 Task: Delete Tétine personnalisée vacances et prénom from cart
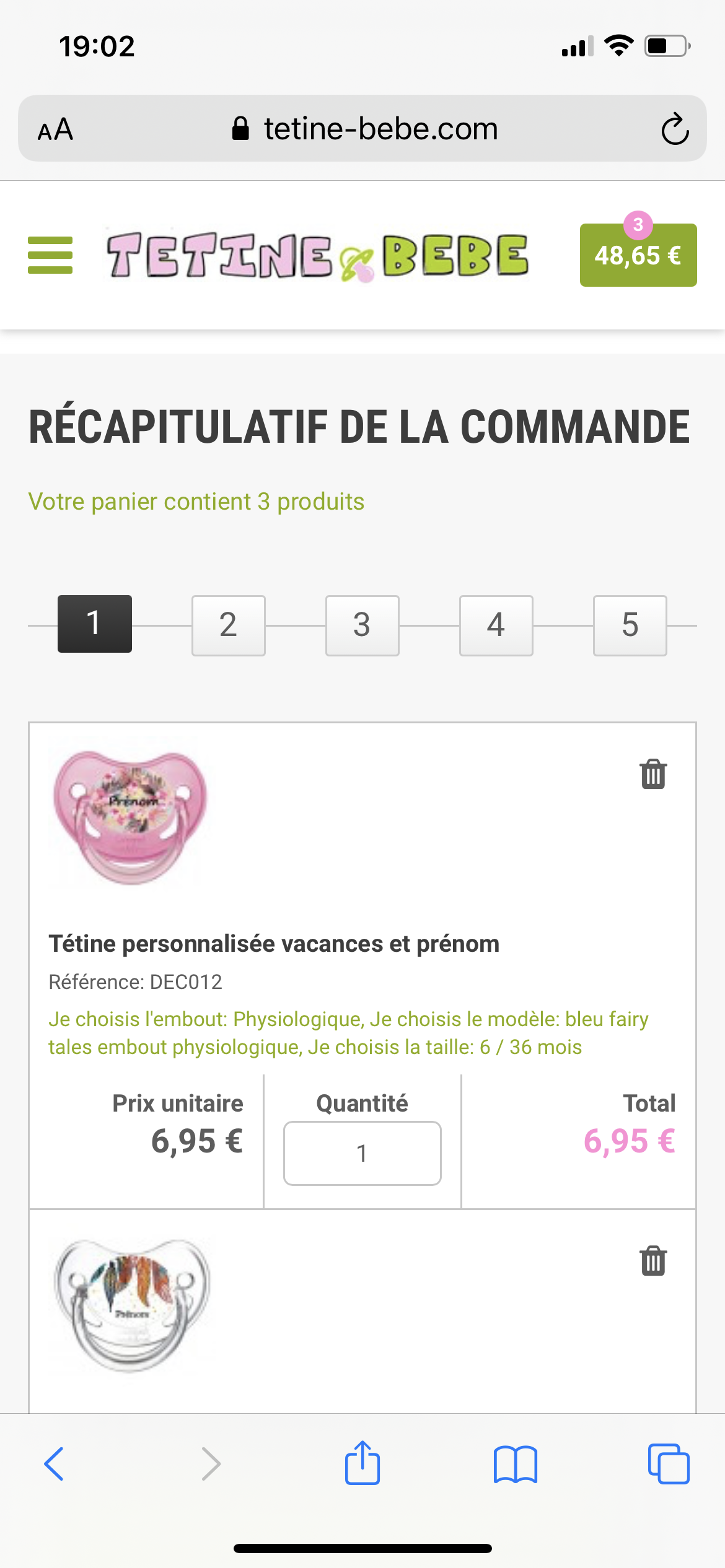[653, 774]
